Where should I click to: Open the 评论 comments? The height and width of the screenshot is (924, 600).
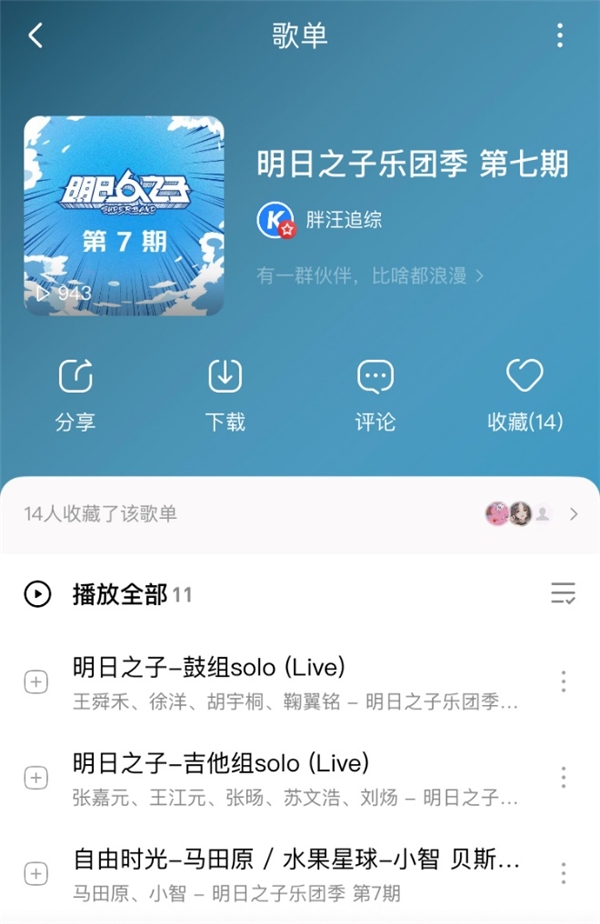click(375, 395)
